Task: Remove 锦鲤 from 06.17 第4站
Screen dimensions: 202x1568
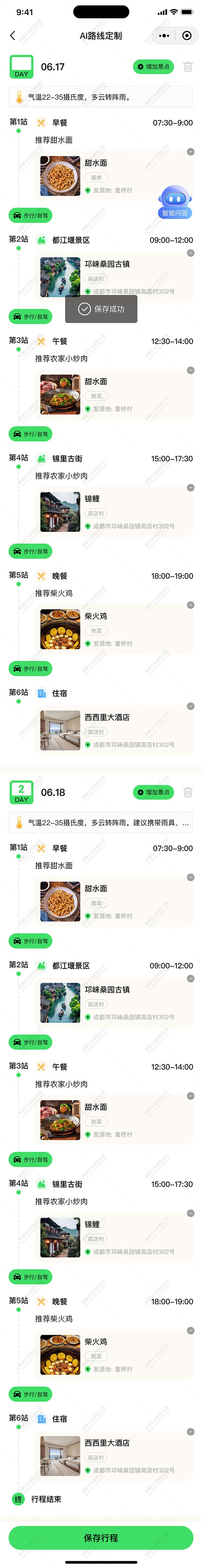Action: coord(190,488)
